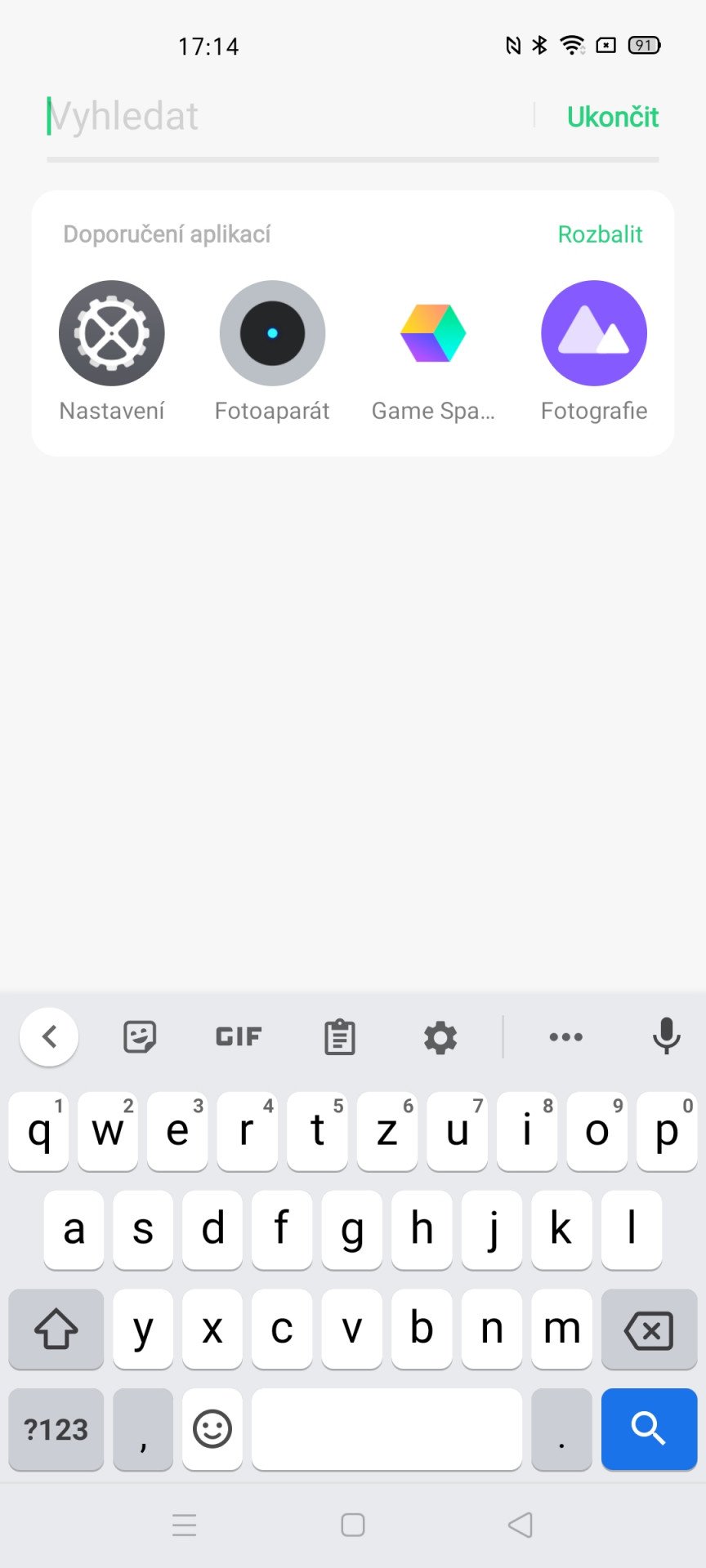706x1568 pixels.
Task: Open keyboard settings gear
Action: pos(440,1037)
